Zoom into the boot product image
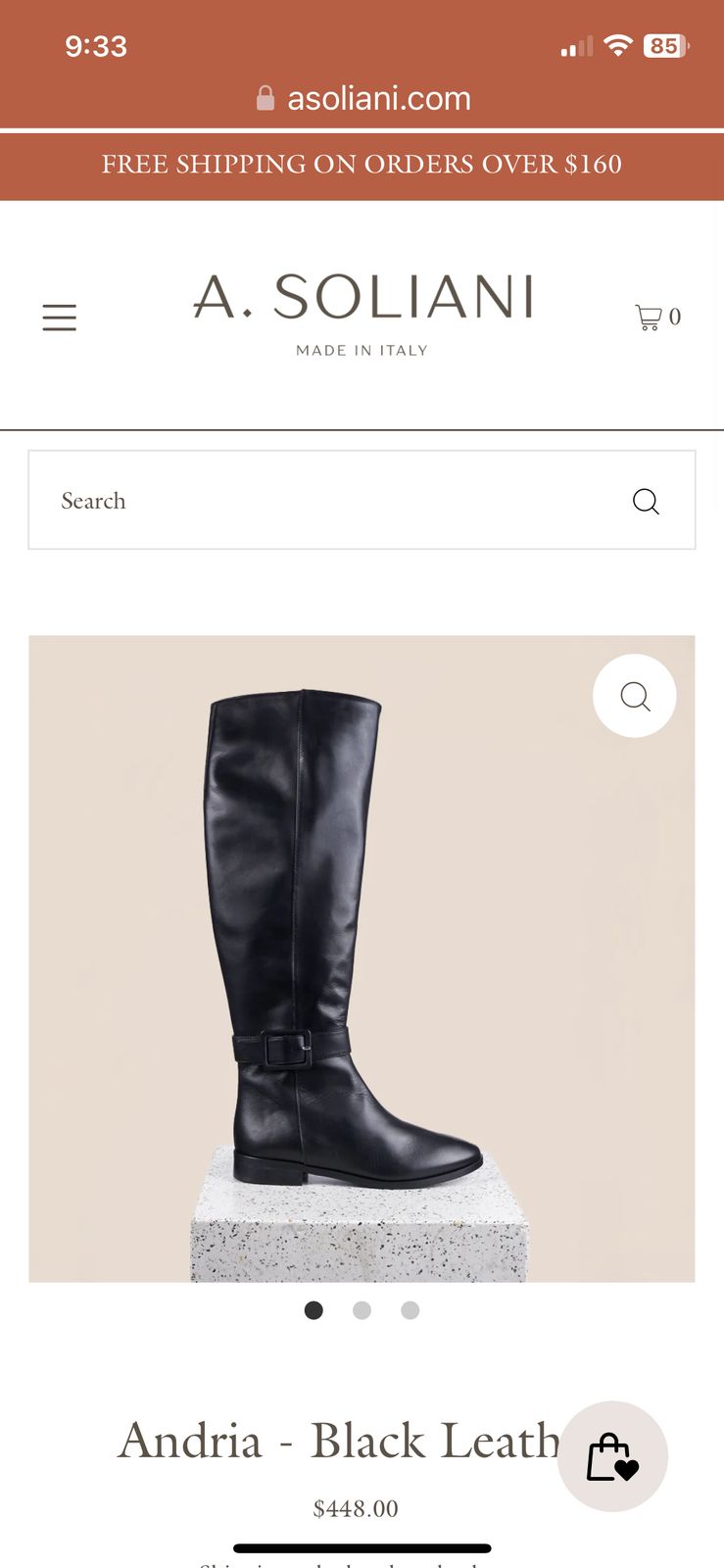 (x=635, y=696)
